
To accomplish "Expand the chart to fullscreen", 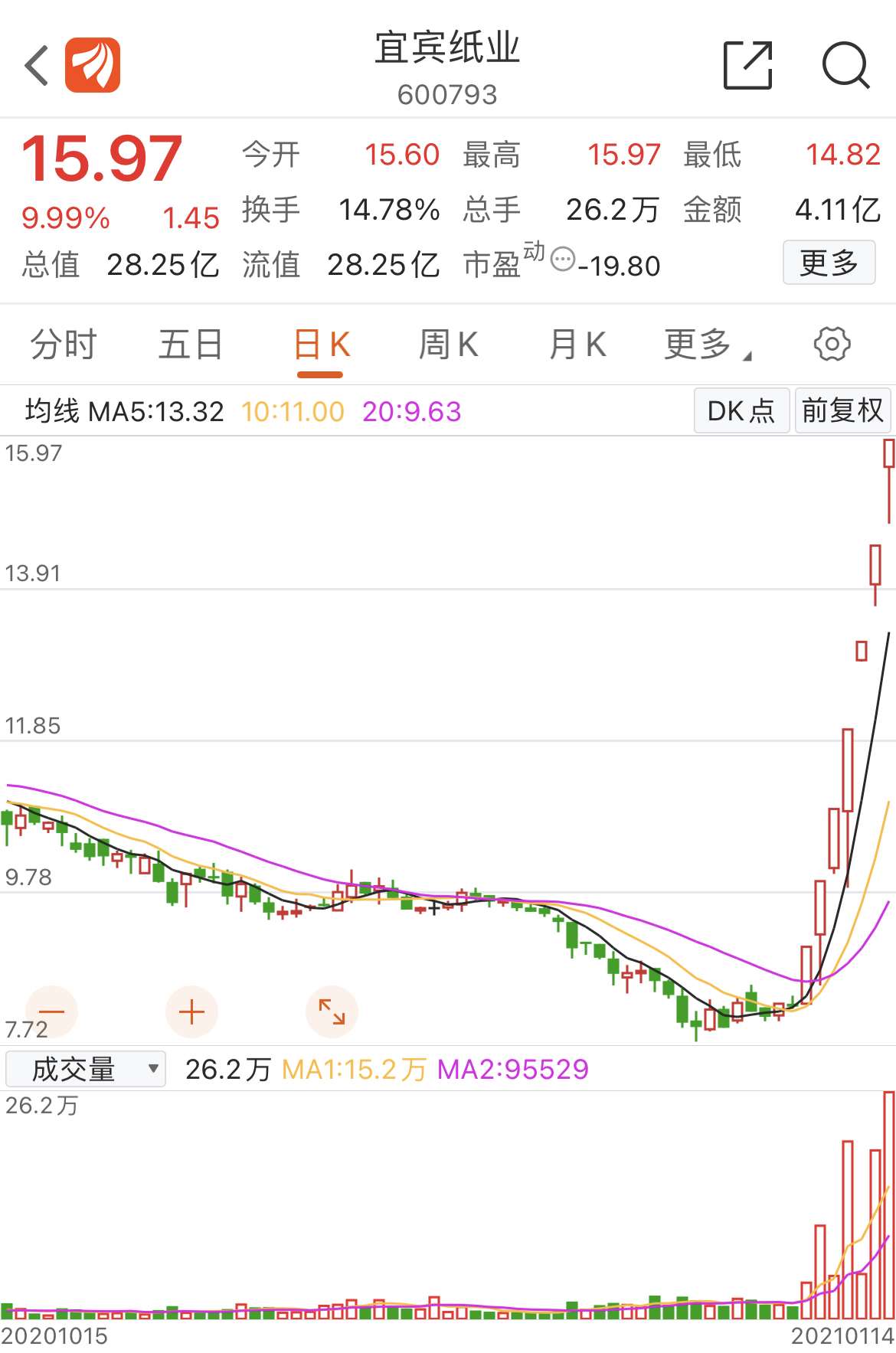I will [x=332, y=1011].
